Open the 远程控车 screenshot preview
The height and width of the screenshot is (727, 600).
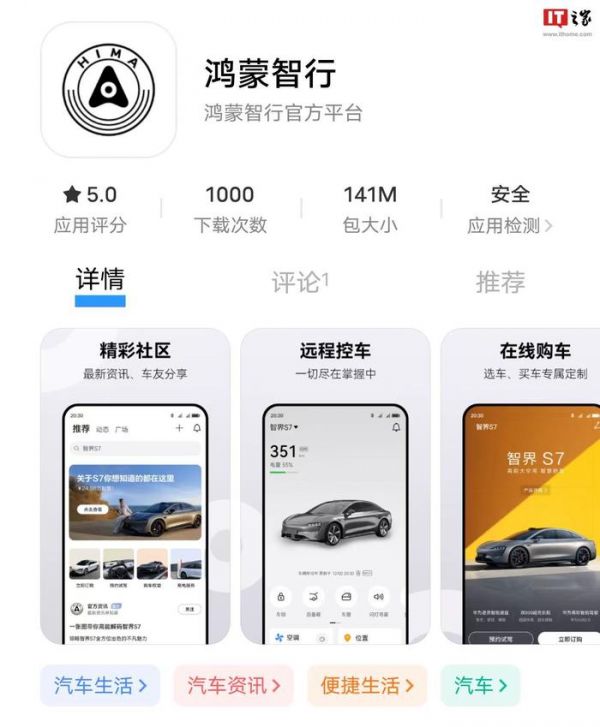[335, 490]
